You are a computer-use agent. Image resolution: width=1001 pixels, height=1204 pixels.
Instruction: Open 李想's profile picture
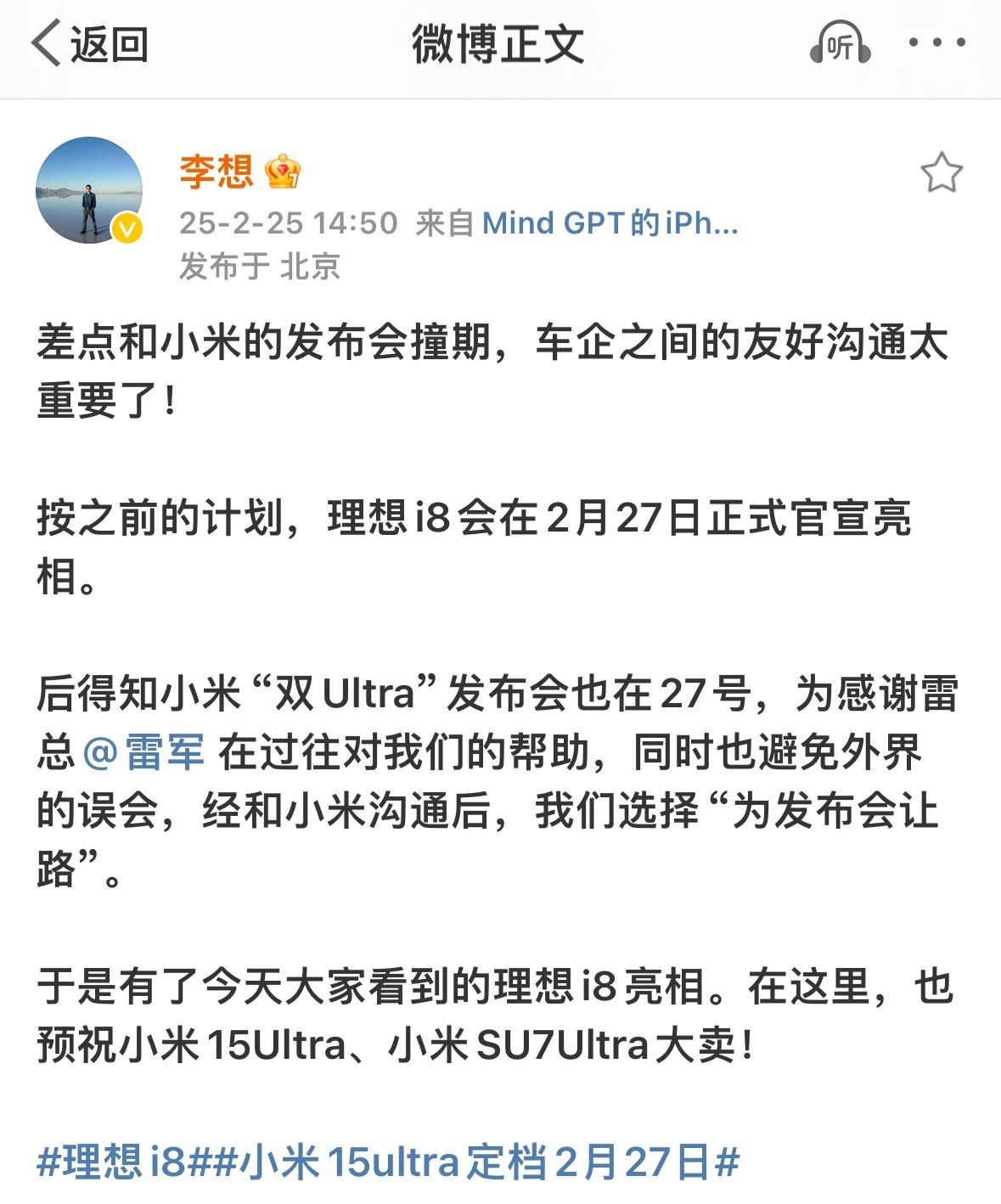point(89,190)
